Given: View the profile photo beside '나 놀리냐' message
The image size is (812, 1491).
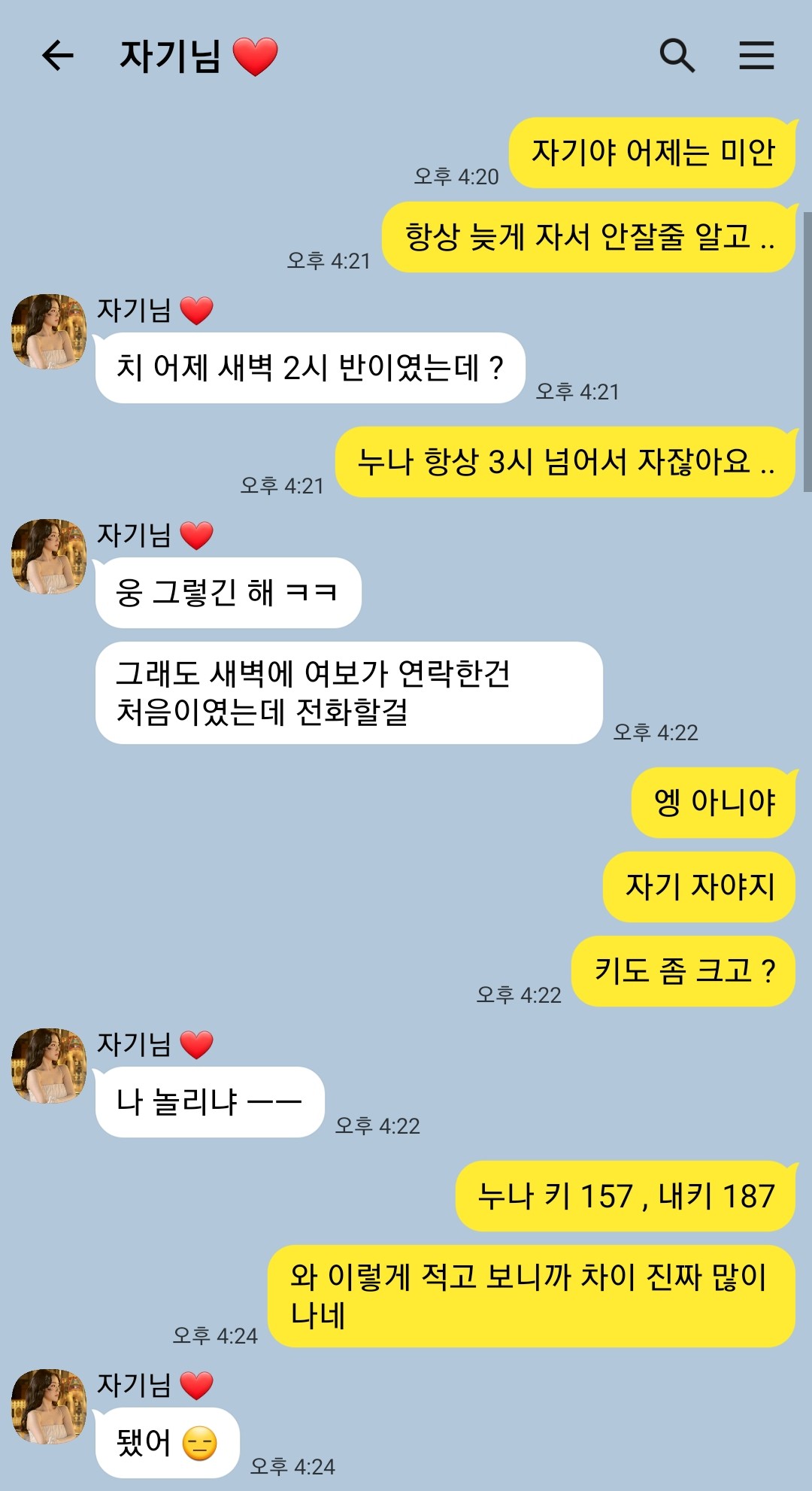Looking at the screenshot, I should 49,1066.
